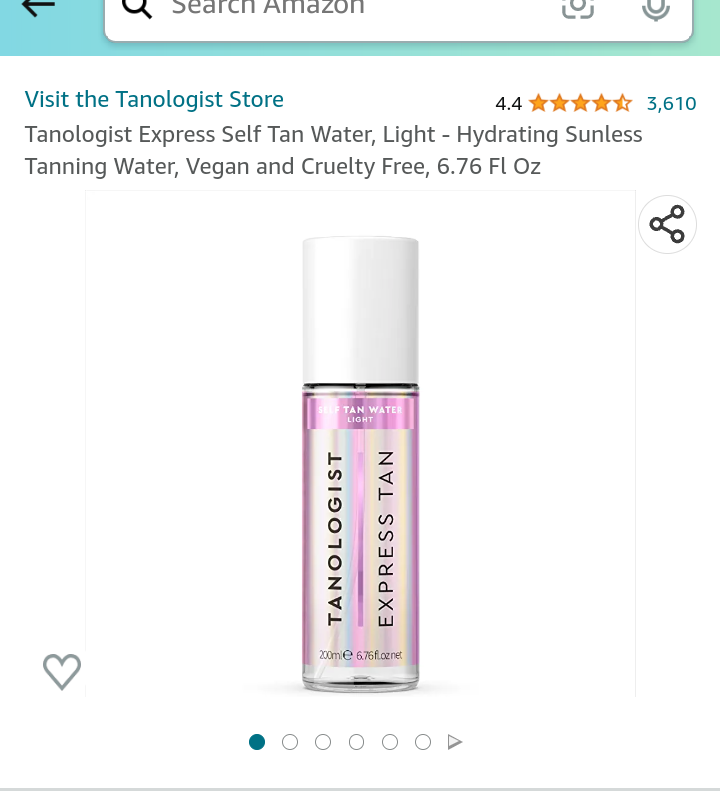Go back using the arrow
Image resolution: width=720 pixels, height=803 pixels.
(x=38, y=8)
